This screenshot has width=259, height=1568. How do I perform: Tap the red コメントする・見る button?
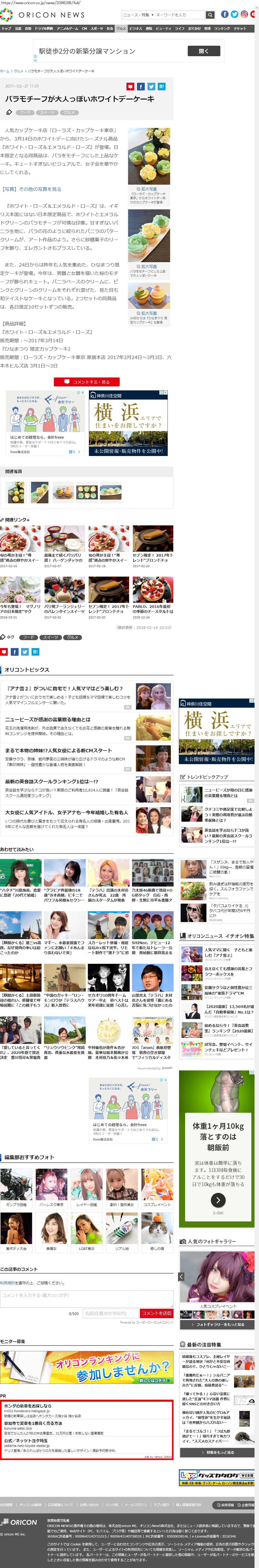87,382
